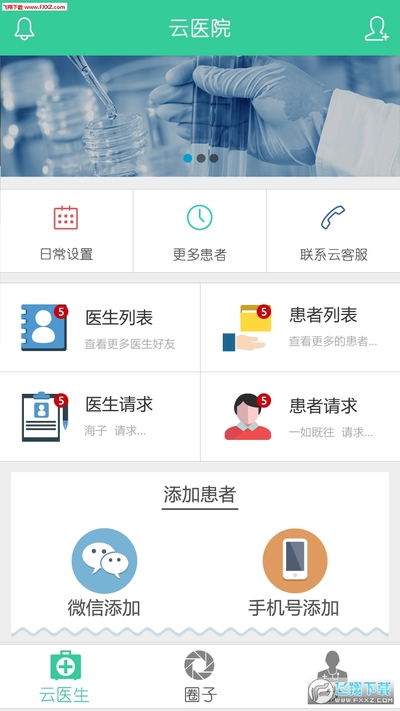
Task: Switch to the 圈子 tab
Action: (x=200, y=677)
